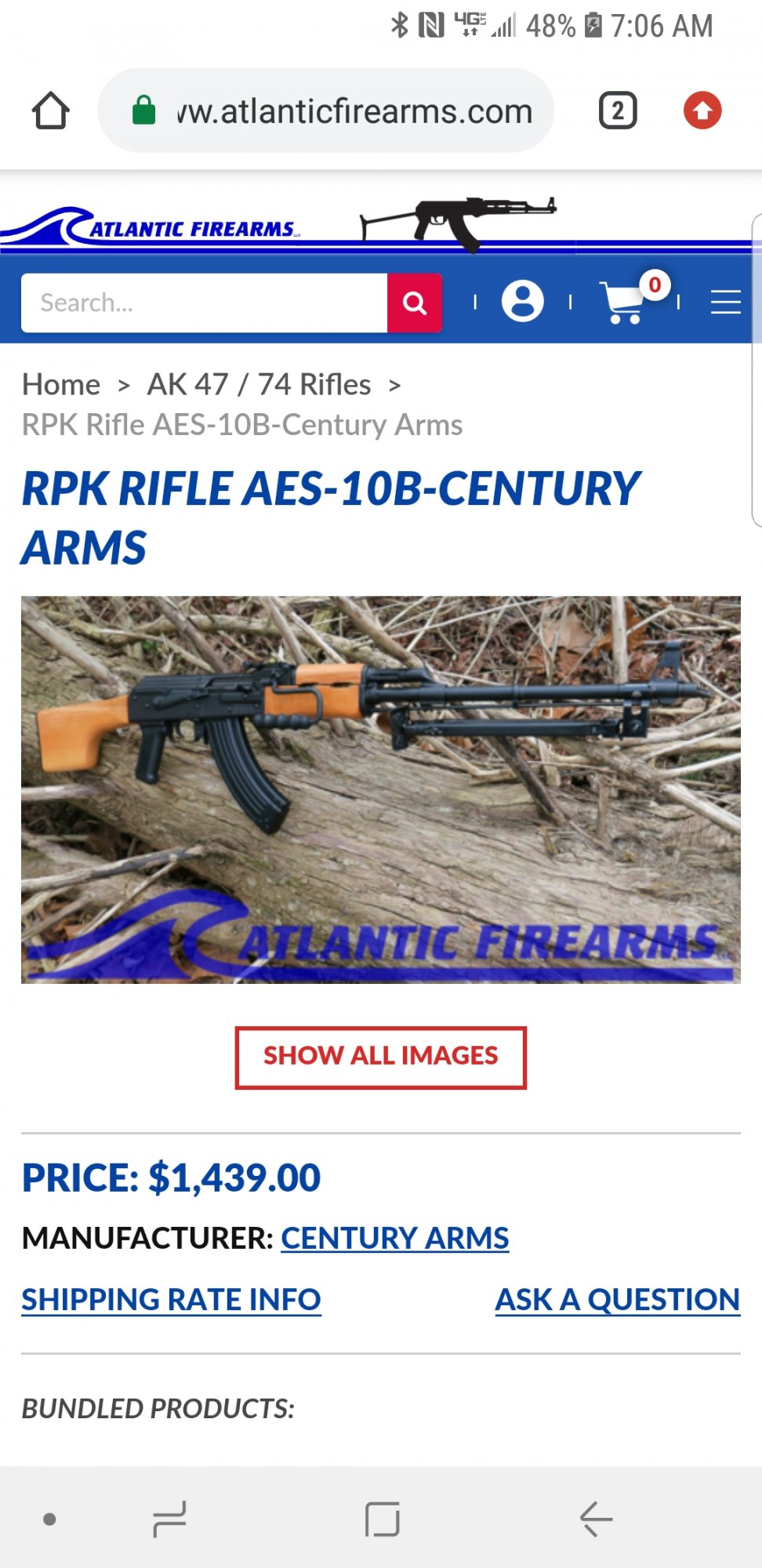Open the hamburger menu
The width and height of the screenshot is (762, 1568).
tap(725, 302)
